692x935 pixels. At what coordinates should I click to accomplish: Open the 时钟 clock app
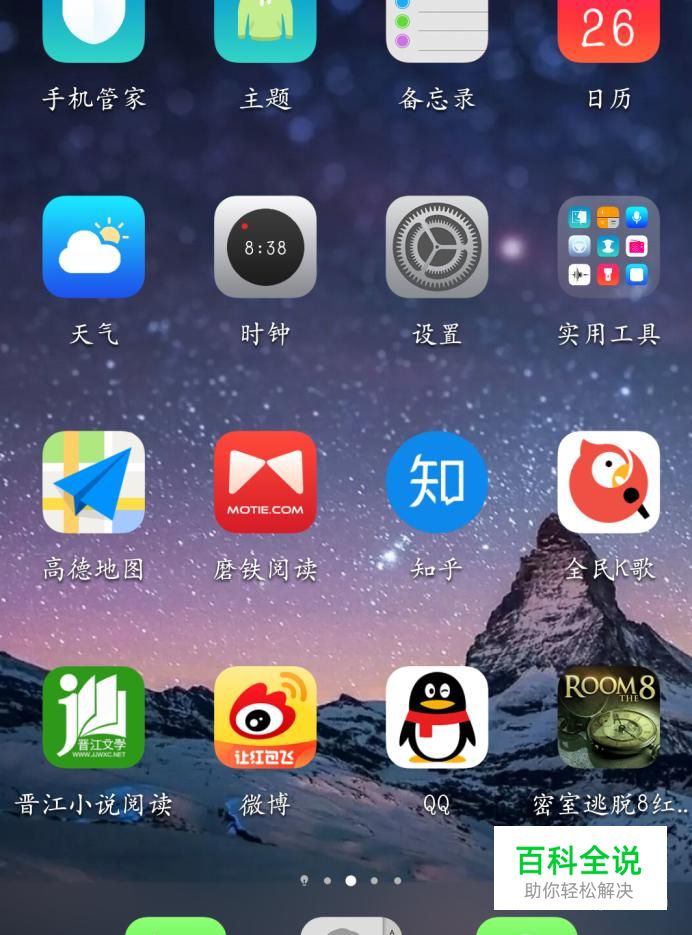(265, 247)
